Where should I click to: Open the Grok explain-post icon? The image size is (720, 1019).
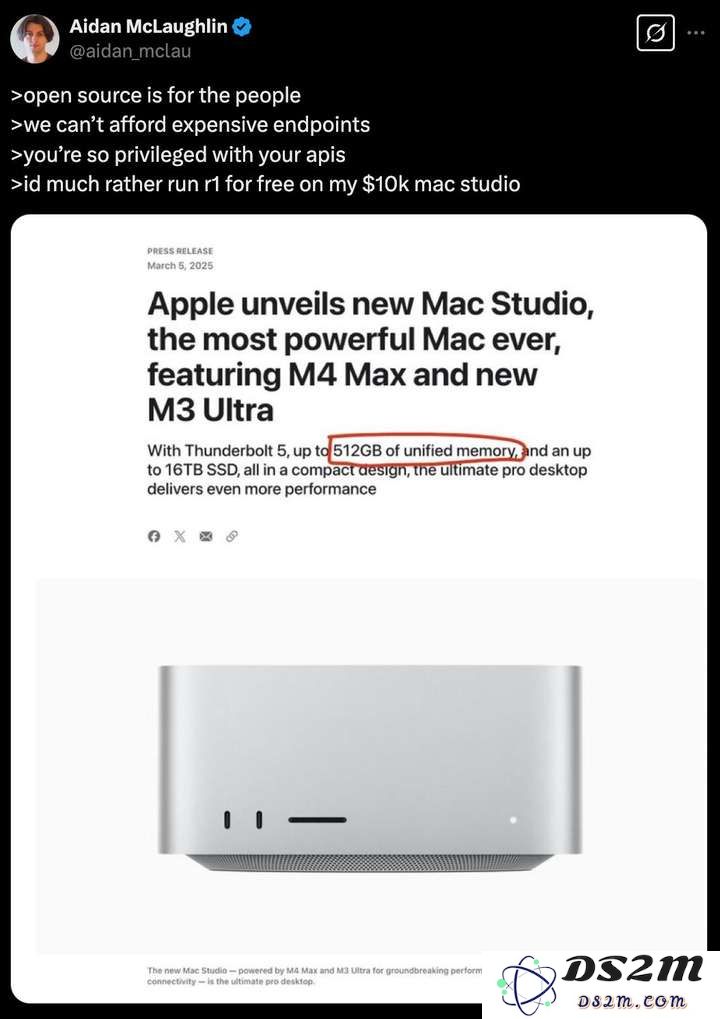[655, 34]
